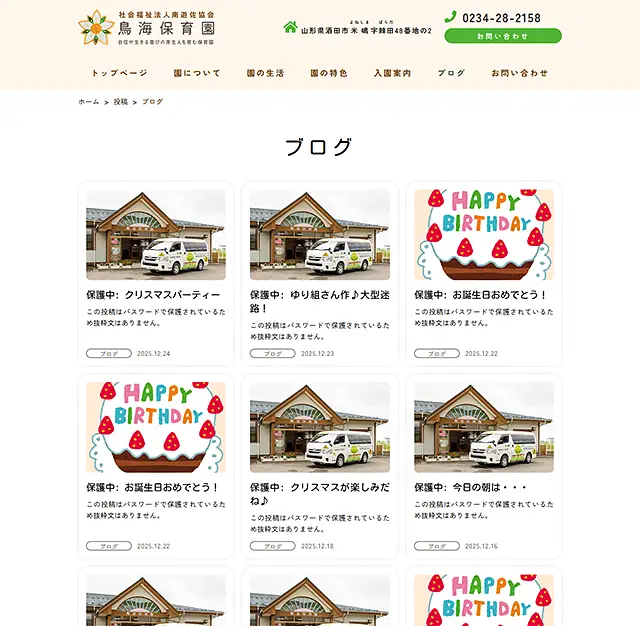Open the post ゆり組さん作♪大型迷路！
The width and height of the screenshot is (640, 626).
[316, 301]
